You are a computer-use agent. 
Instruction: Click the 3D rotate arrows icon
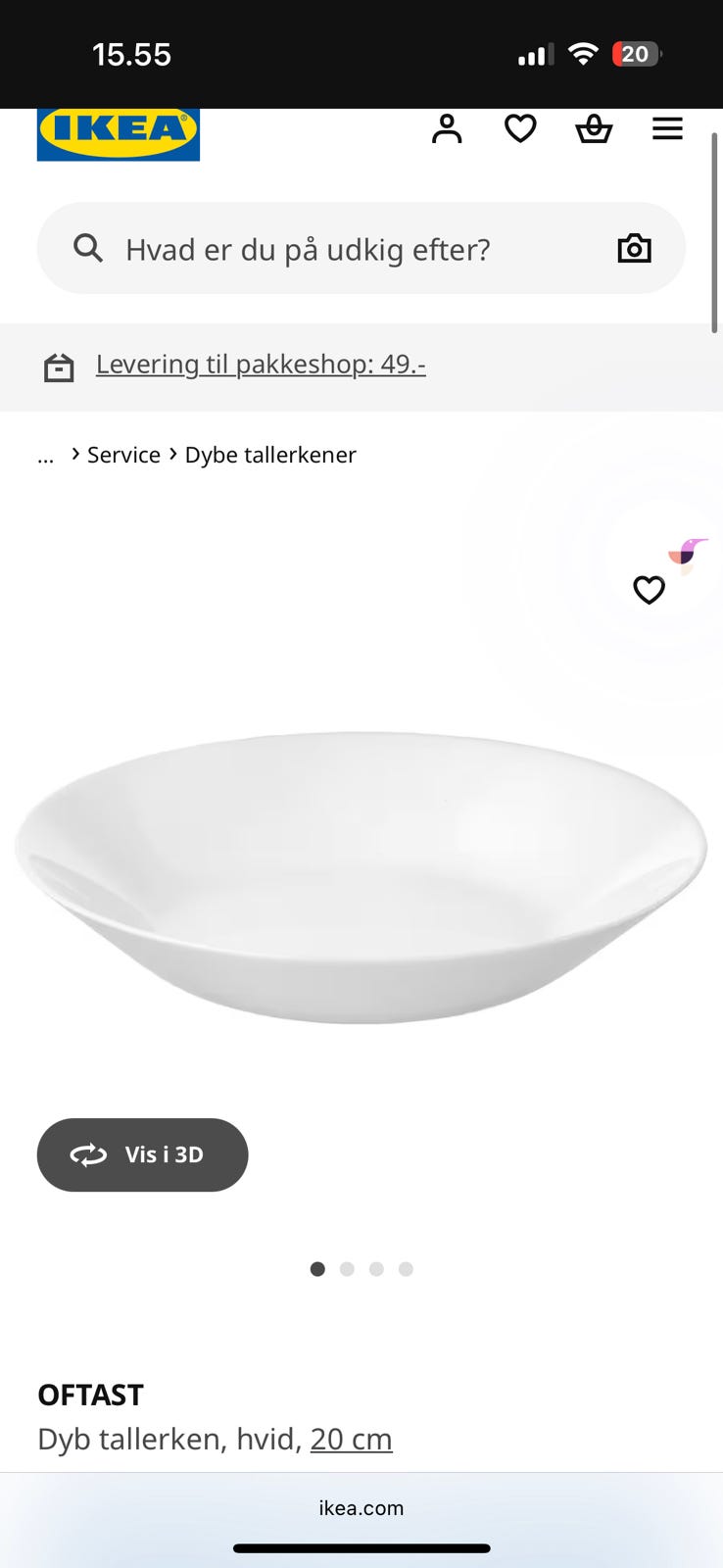(88, 1154)
